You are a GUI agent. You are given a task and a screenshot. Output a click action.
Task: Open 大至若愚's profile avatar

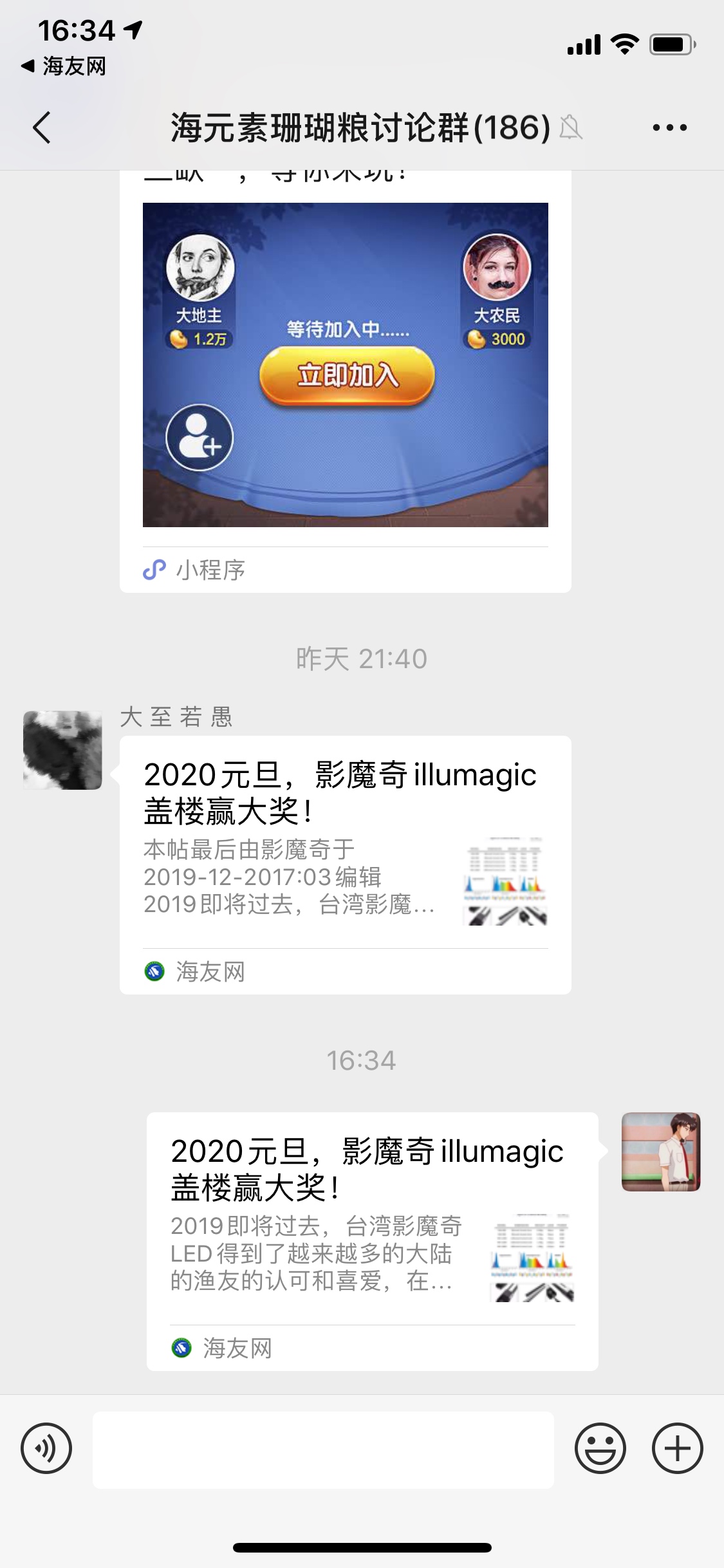pos(62,750)
